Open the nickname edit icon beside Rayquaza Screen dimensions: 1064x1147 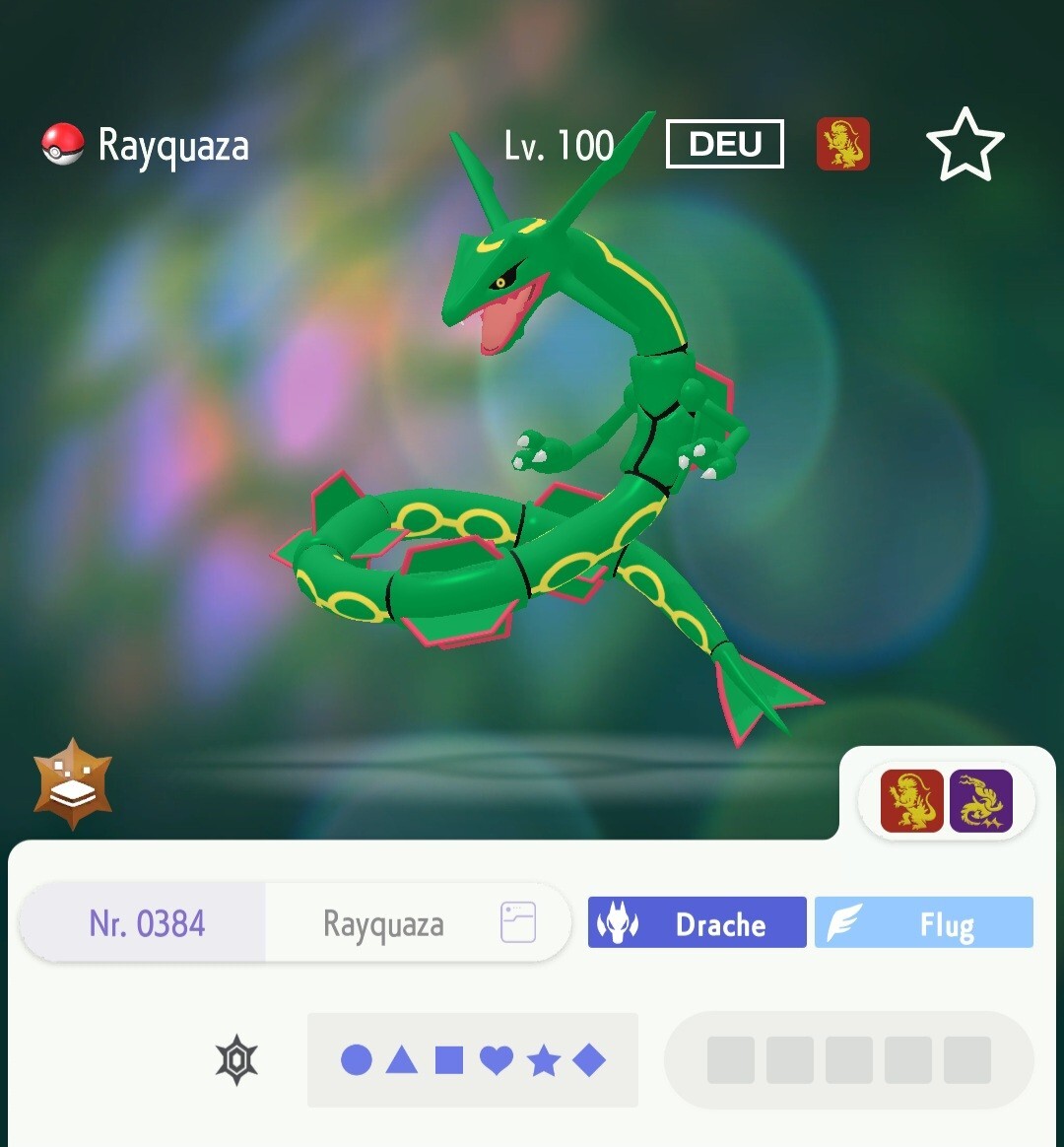[x=517, y=923]
